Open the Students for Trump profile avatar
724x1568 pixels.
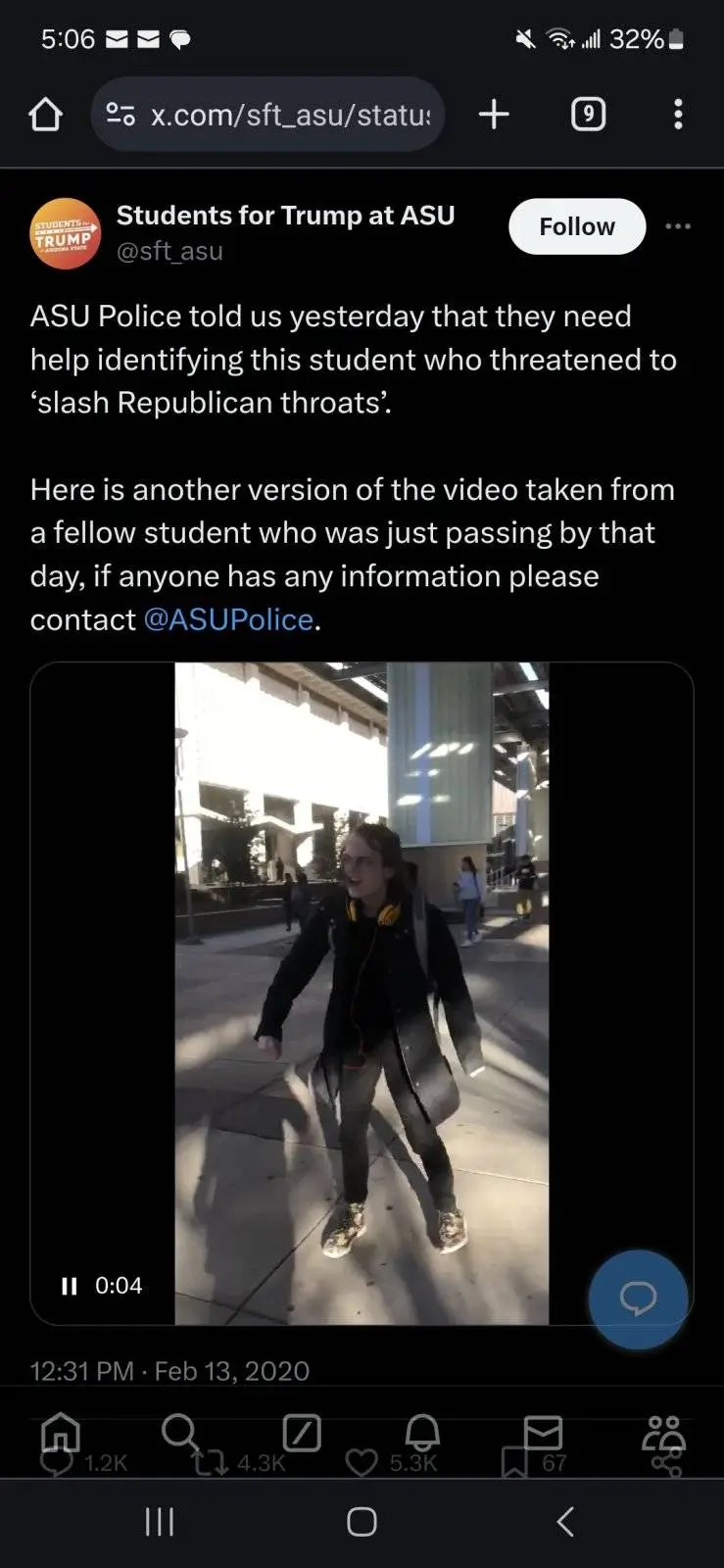point(65,233)
